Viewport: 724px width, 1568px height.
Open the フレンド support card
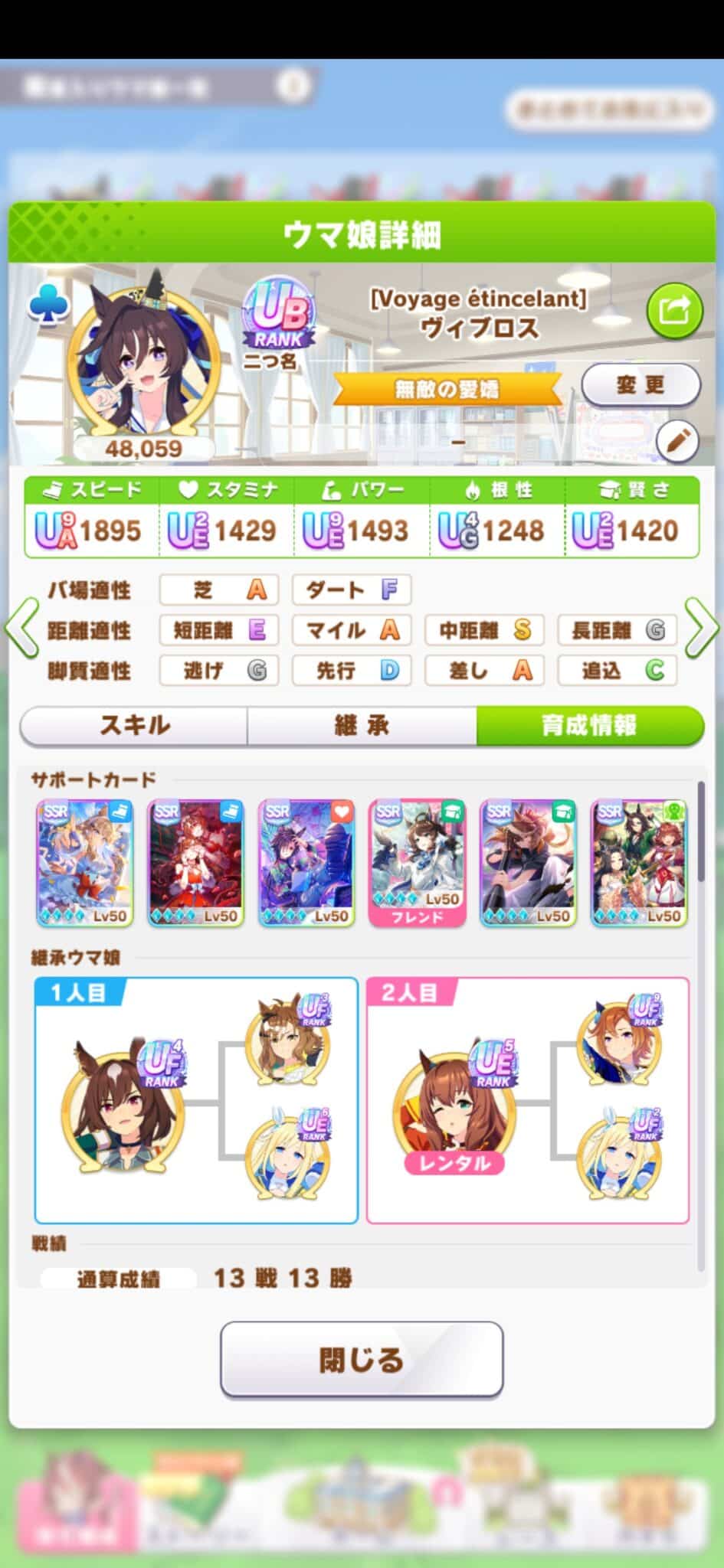tap(418, 863)
